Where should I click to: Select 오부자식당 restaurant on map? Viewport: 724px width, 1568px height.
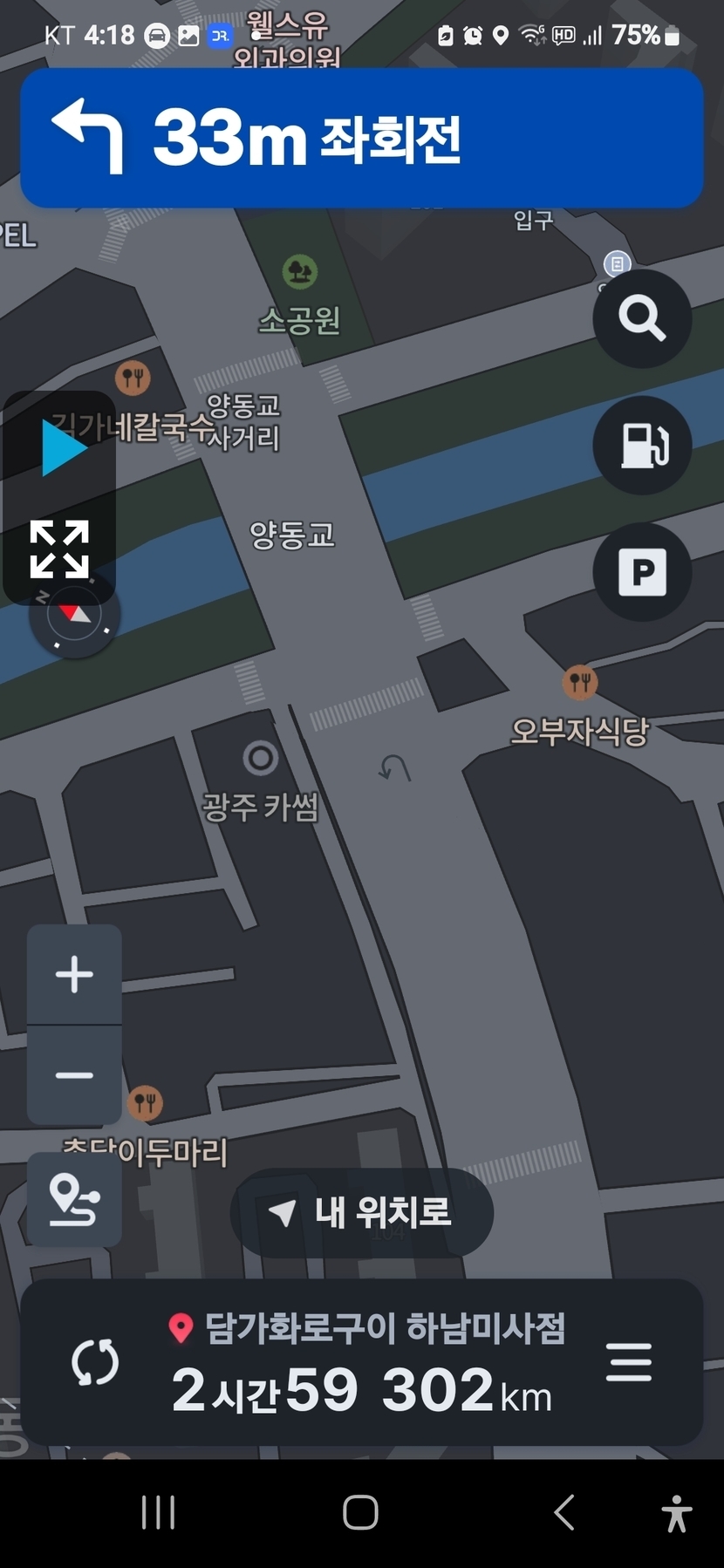pyautogui.click(x=580, y=682)
